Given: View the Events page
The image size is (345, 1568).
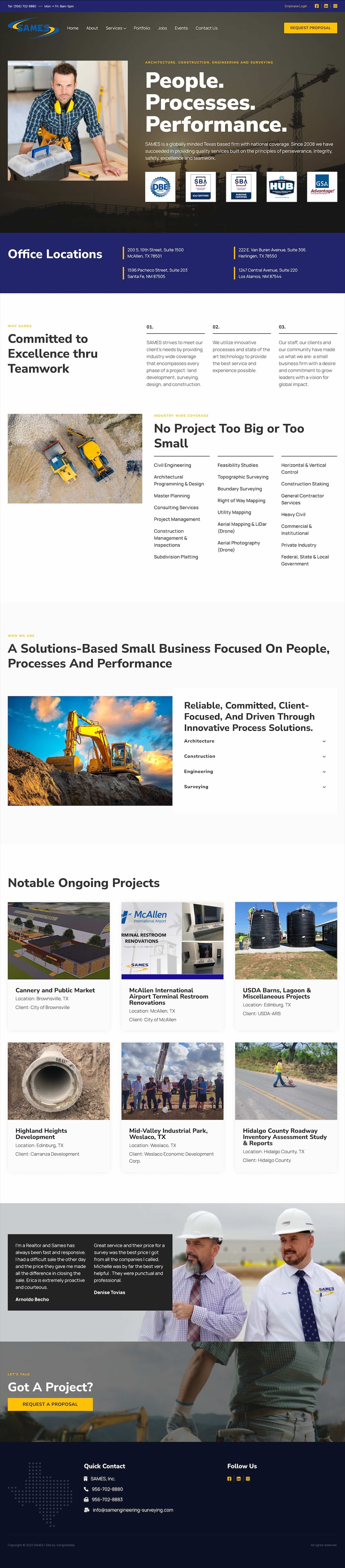Looking at the screenshot, I should coord(181,28).
